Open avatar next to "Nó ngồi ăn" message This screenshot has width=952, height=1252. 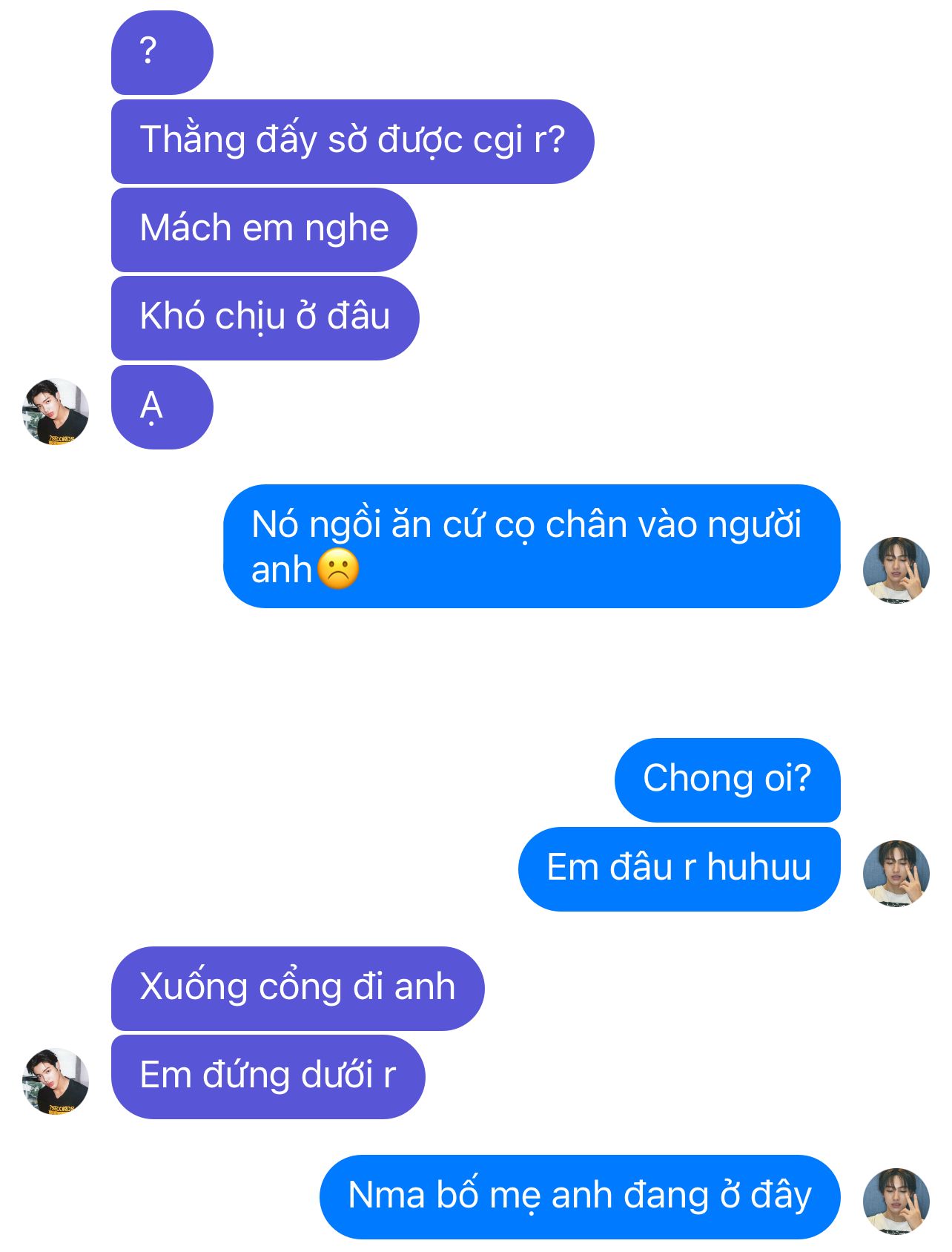tap(896, 570)
